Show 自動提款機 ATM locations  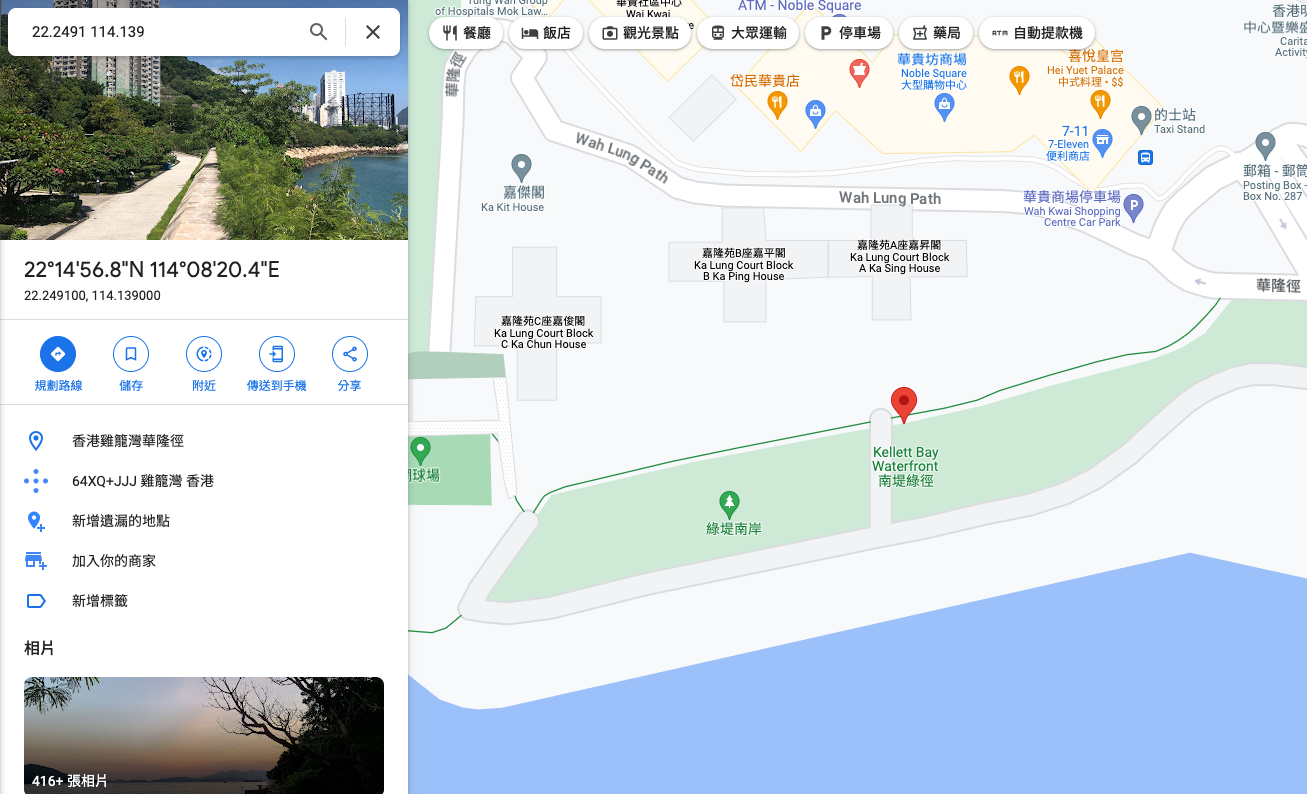pyautogui.click(x=1036, y=33)
